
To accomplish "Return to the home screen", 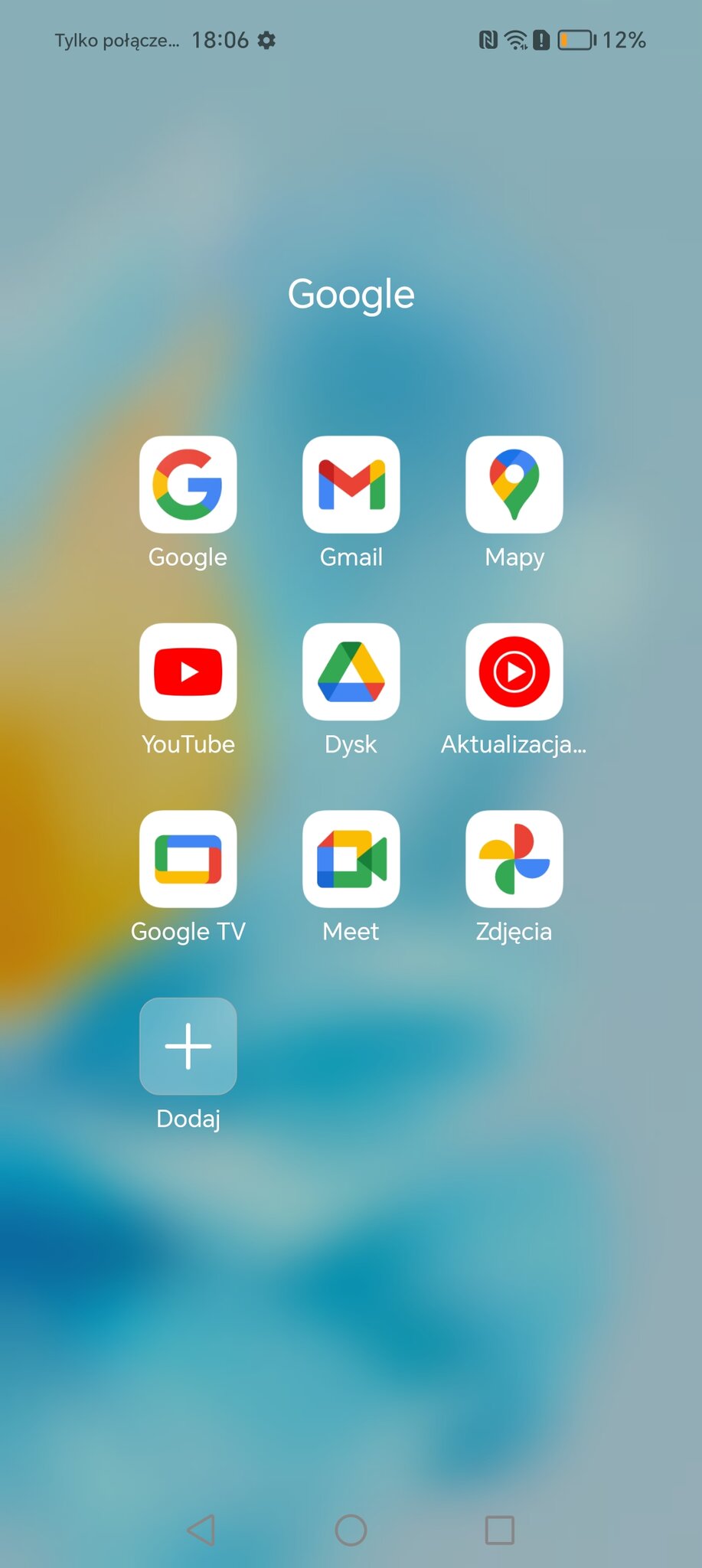I will coord(351,1530).
